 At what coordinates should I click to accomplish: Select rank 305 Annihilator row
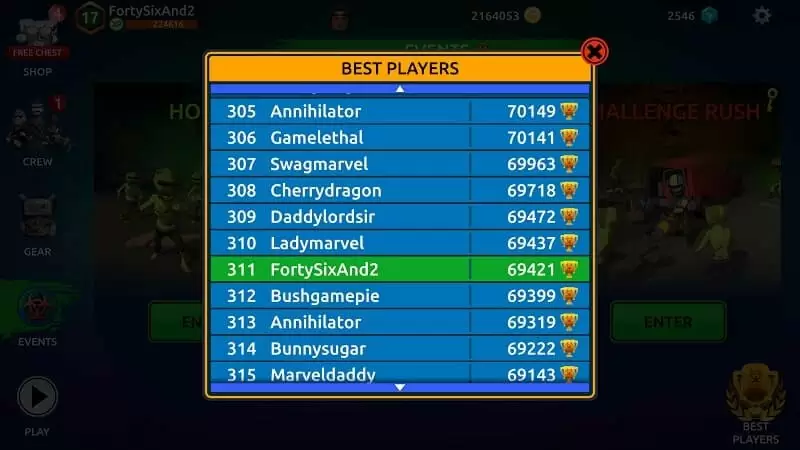pyautogui.click(x=400, y=111)
